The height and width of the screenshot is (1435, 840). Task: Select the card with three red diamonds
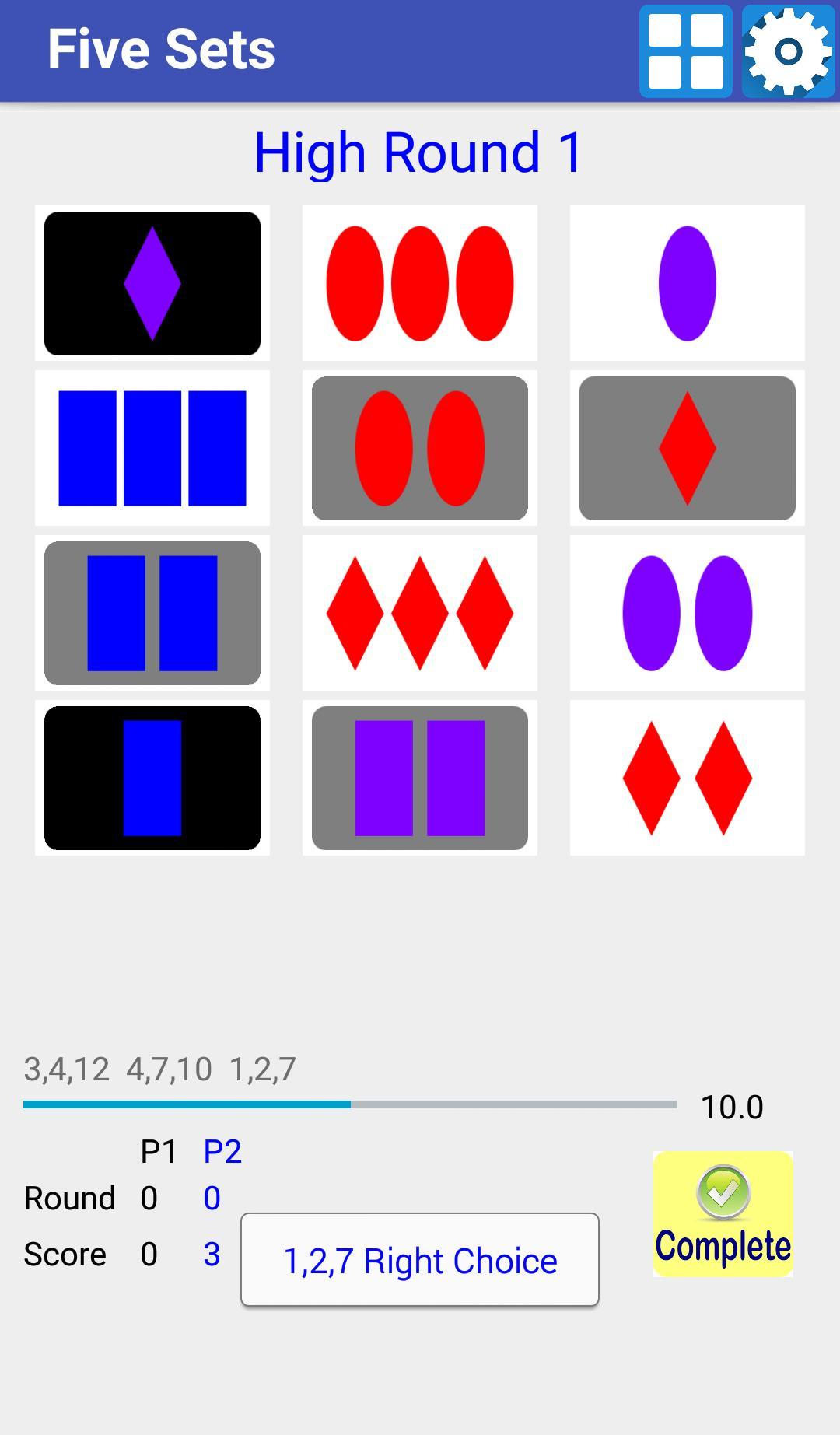pyautogui.click(x=420, y=614)
